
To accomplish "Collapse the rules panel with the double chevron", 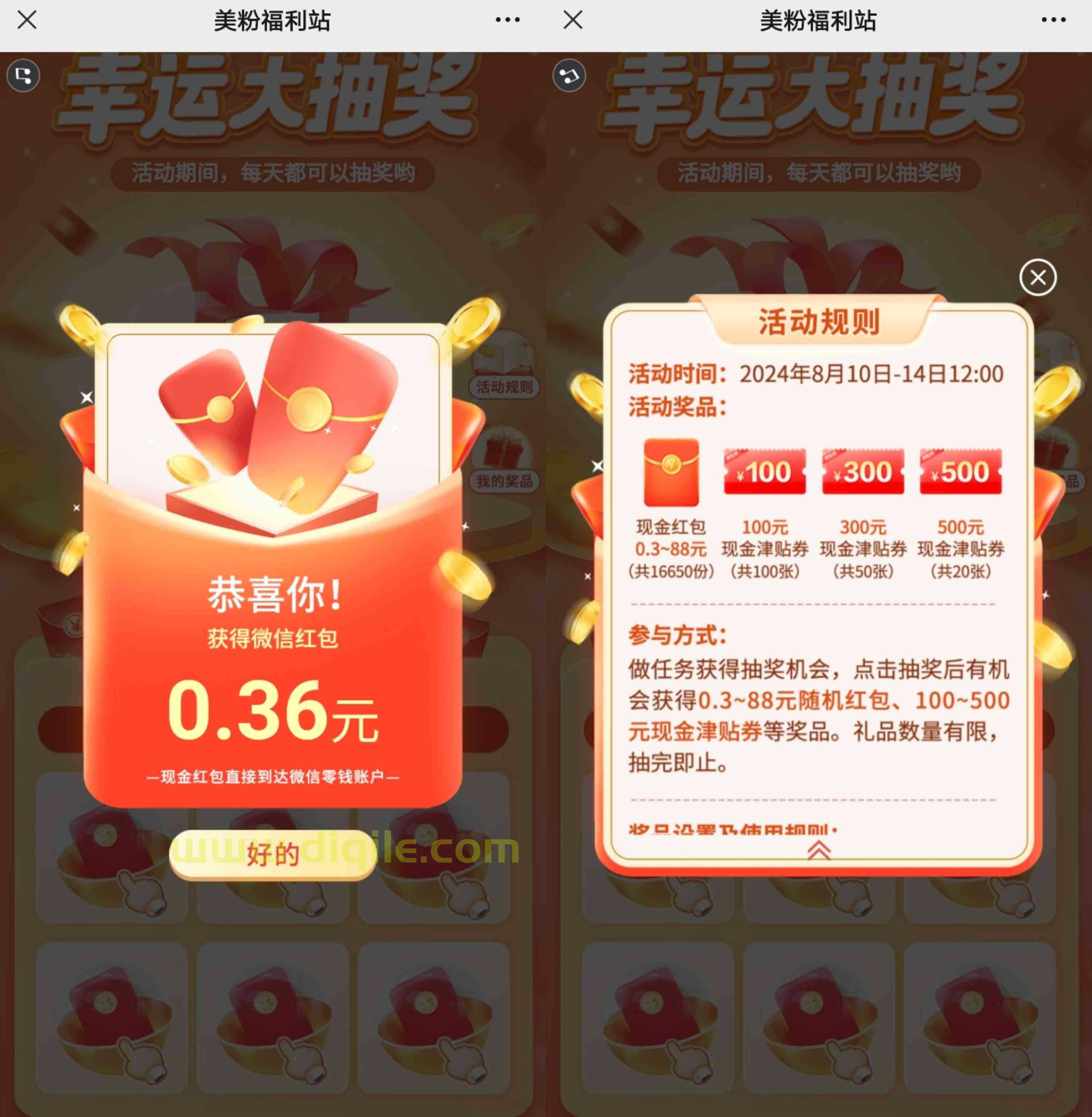I will click(818, 851).
